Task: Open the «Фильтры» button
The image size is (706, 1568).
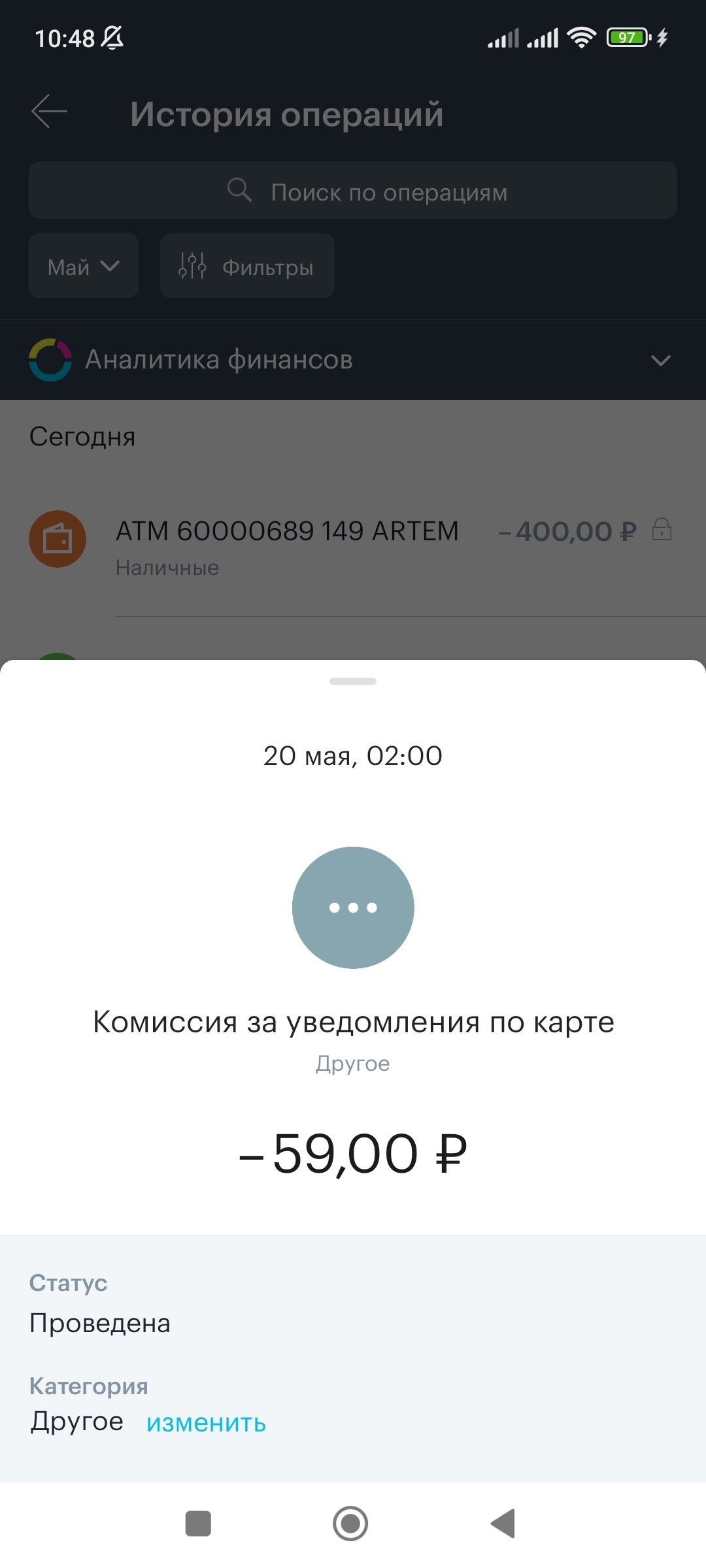Action: point(247,266)
